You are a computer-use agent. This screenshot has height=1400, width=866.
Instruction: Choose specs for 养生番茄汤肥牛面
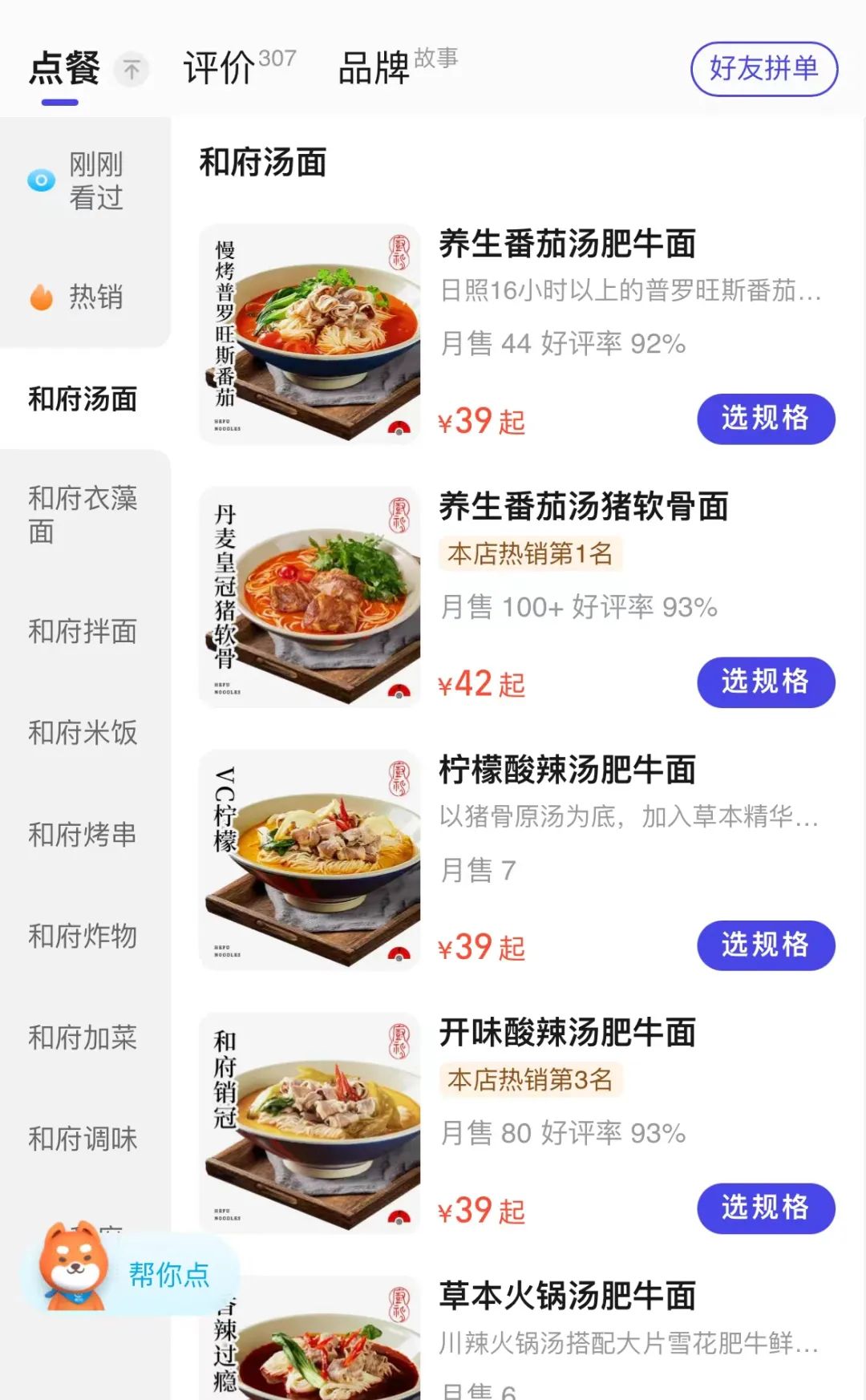tap(765, 419)
